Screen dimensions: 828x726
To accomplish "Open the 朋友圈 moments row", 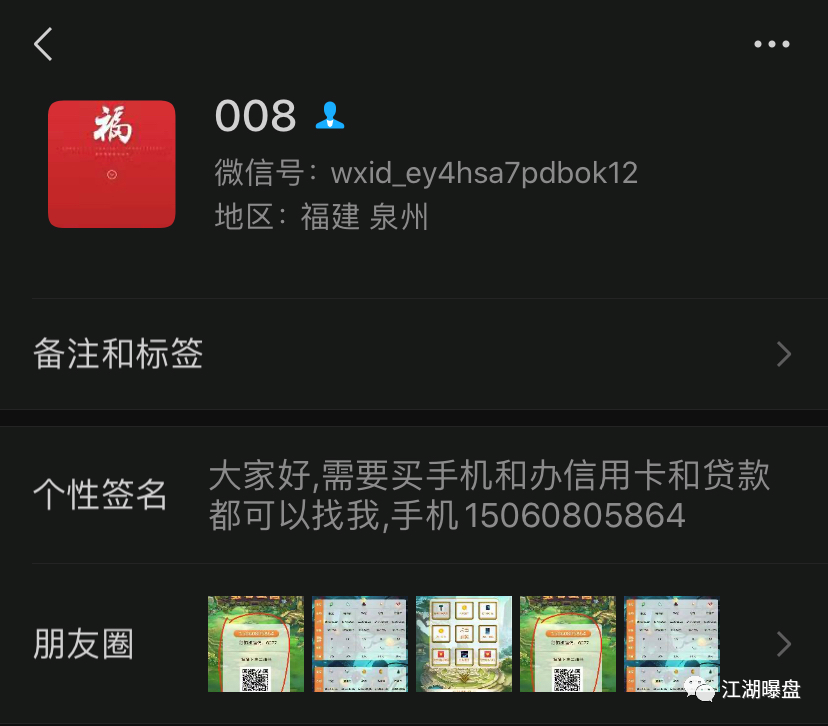I will pyautogui.click(x=413, y=644).
